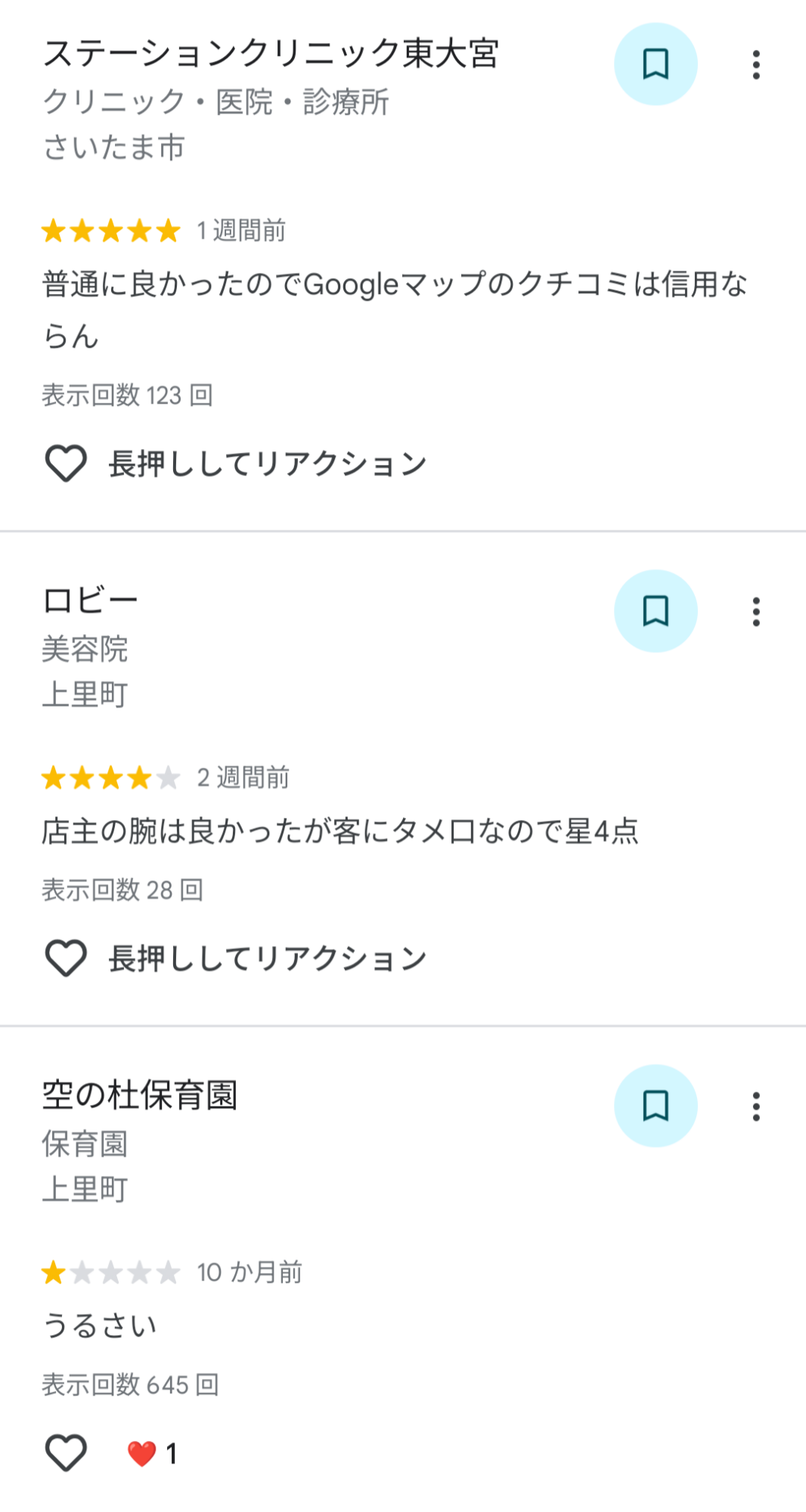Bookmark ステーションクリニック東大宮
The image size is (806, 1512).
click(655, 64)
